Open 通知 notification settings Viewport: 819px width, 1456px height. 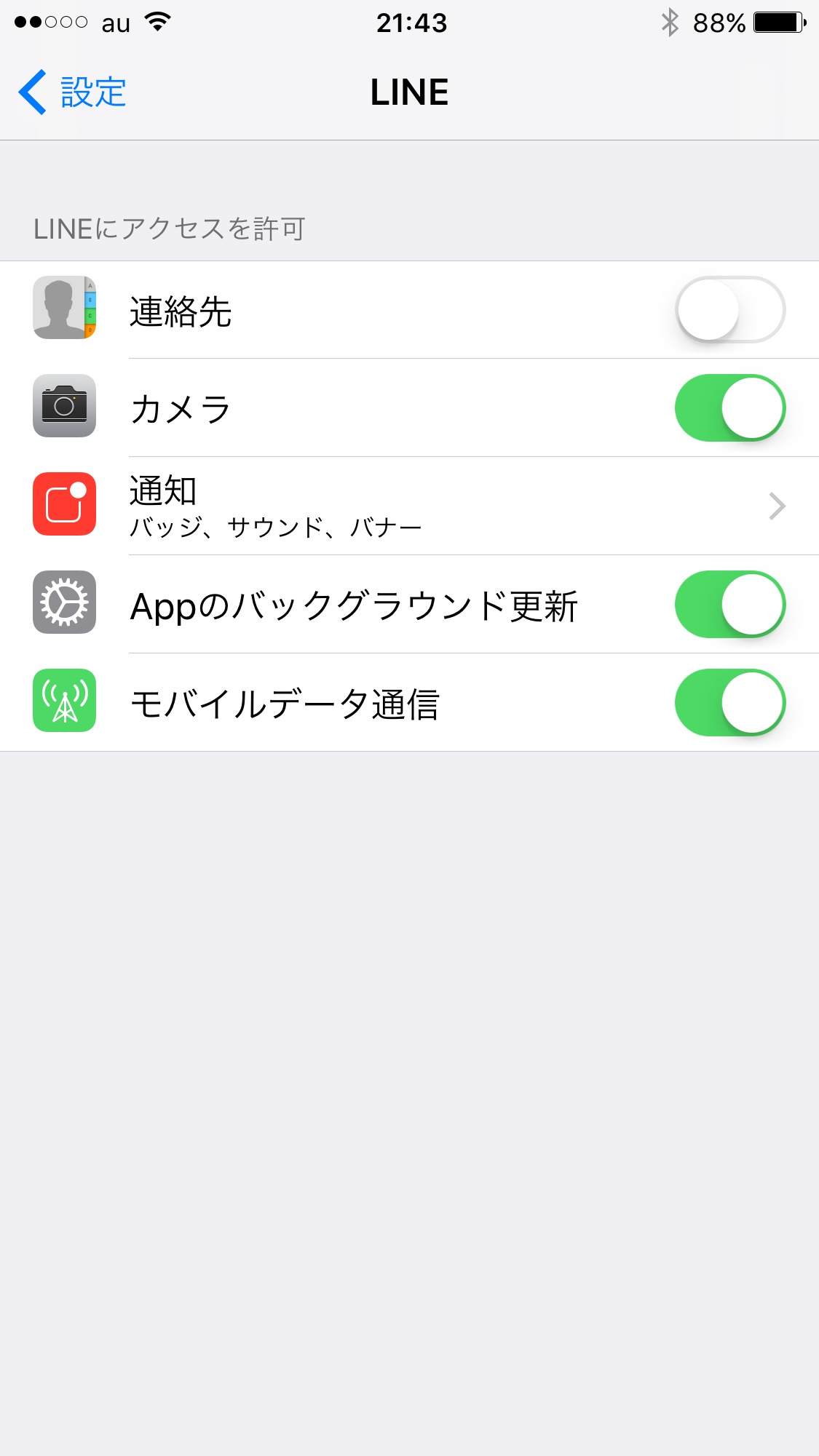(451, 506)
